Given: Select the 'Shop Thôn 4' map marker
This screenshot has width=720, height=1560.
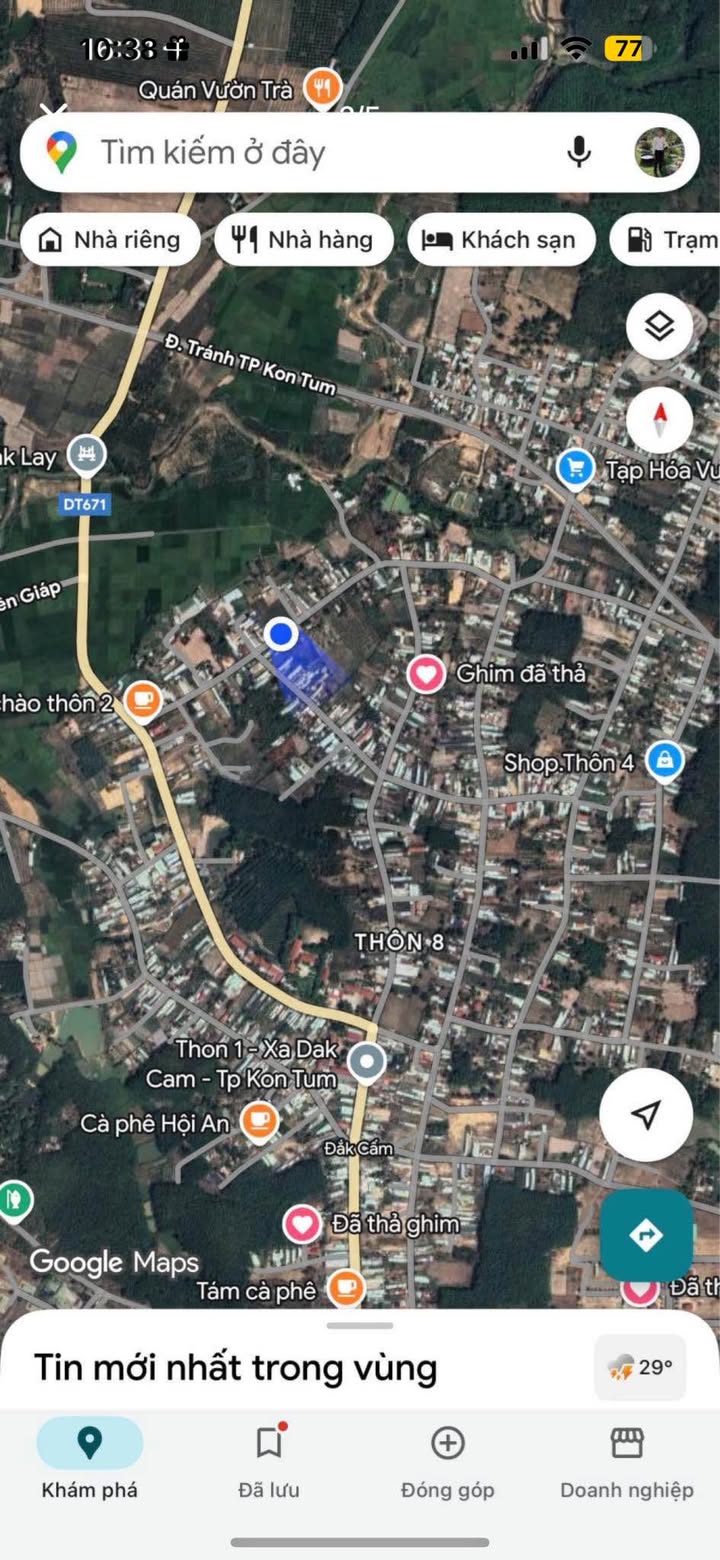Looking at the screenshot, I should pos(664,762).
